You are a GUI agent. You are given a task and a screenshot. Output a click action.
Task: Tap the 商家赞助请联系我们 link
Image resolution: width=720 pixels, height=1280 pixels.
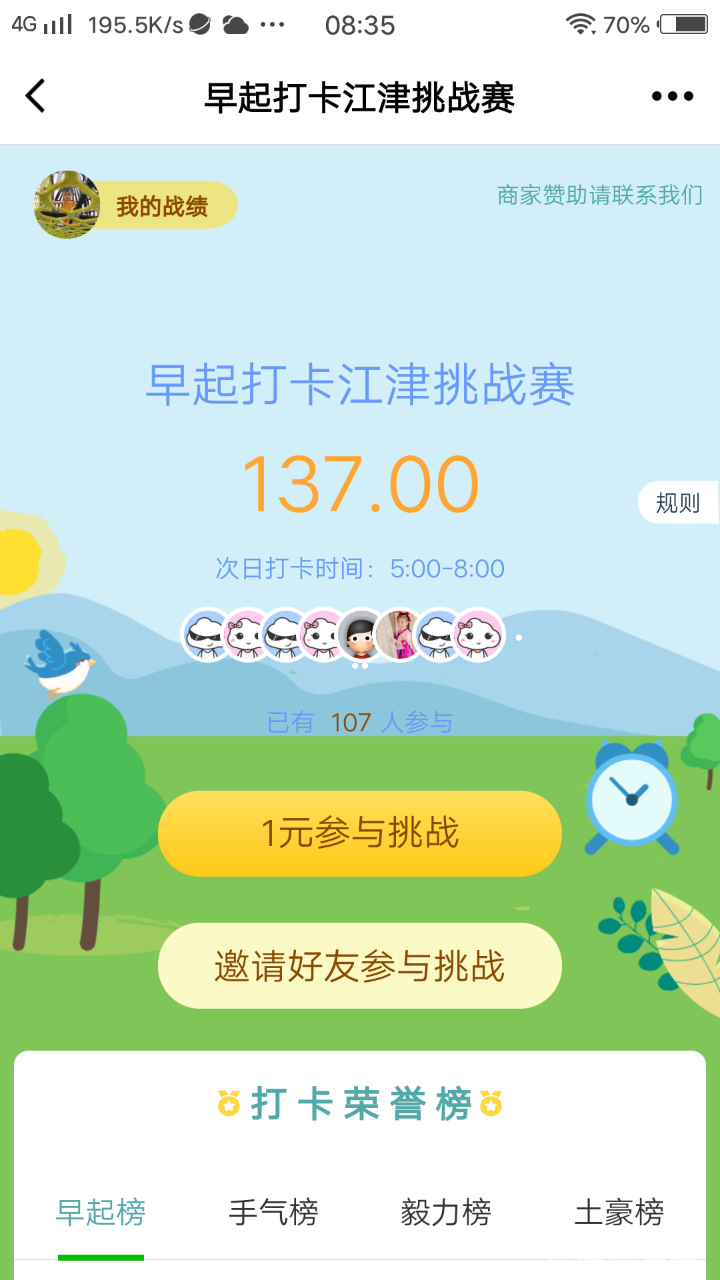[x=599, y=195]
